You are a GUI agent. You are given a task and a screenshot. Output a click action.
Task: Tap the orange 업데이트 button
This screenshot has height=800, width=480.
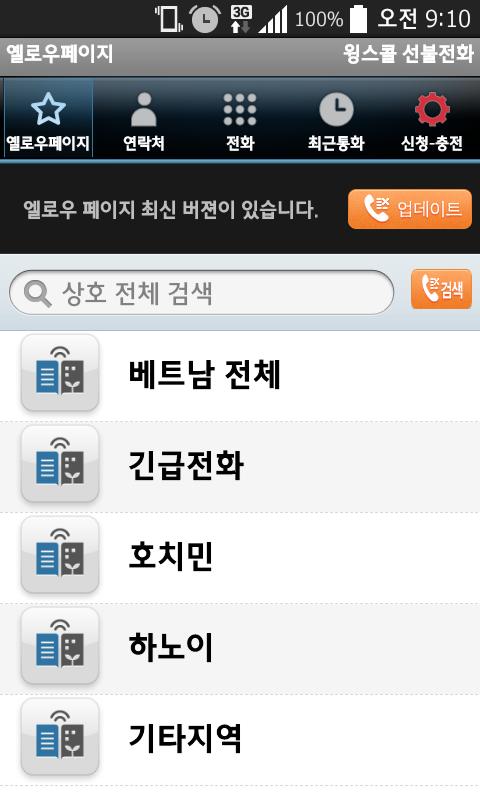click(x=410, y=209)
